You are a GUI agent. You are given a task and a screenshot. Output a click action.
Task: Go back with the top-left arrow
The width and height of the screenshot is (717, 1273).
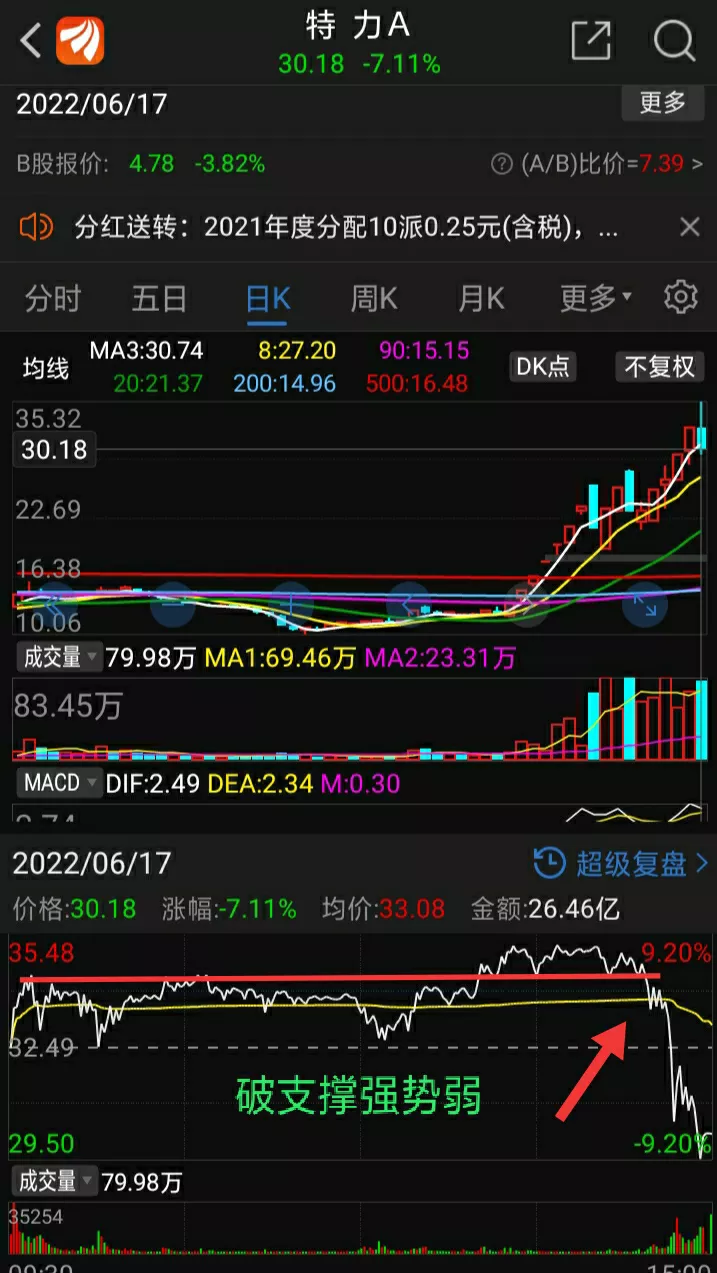pyautogui.click(x=31, y=41)
